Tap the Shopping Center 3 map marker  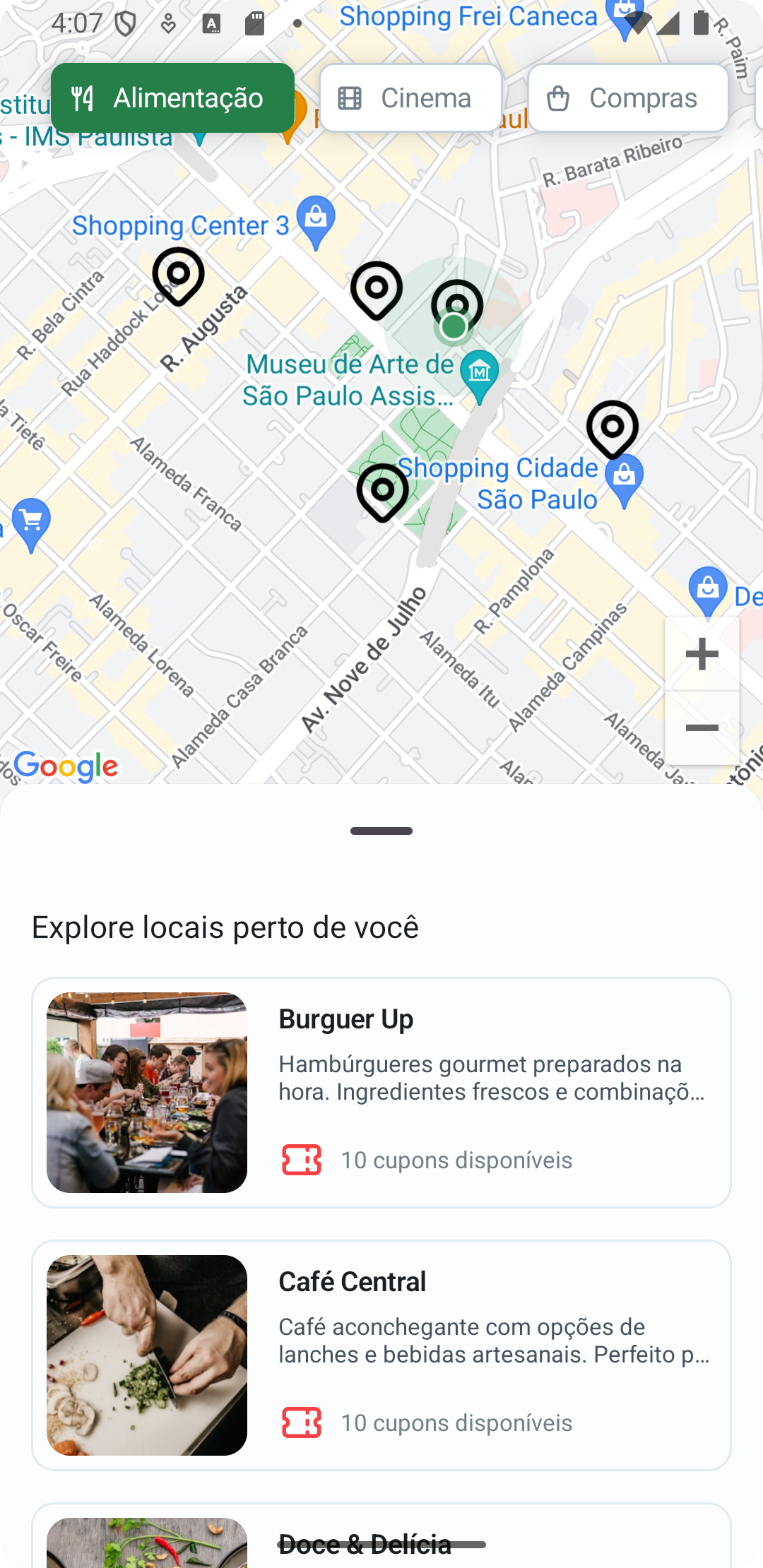point(315,219)
